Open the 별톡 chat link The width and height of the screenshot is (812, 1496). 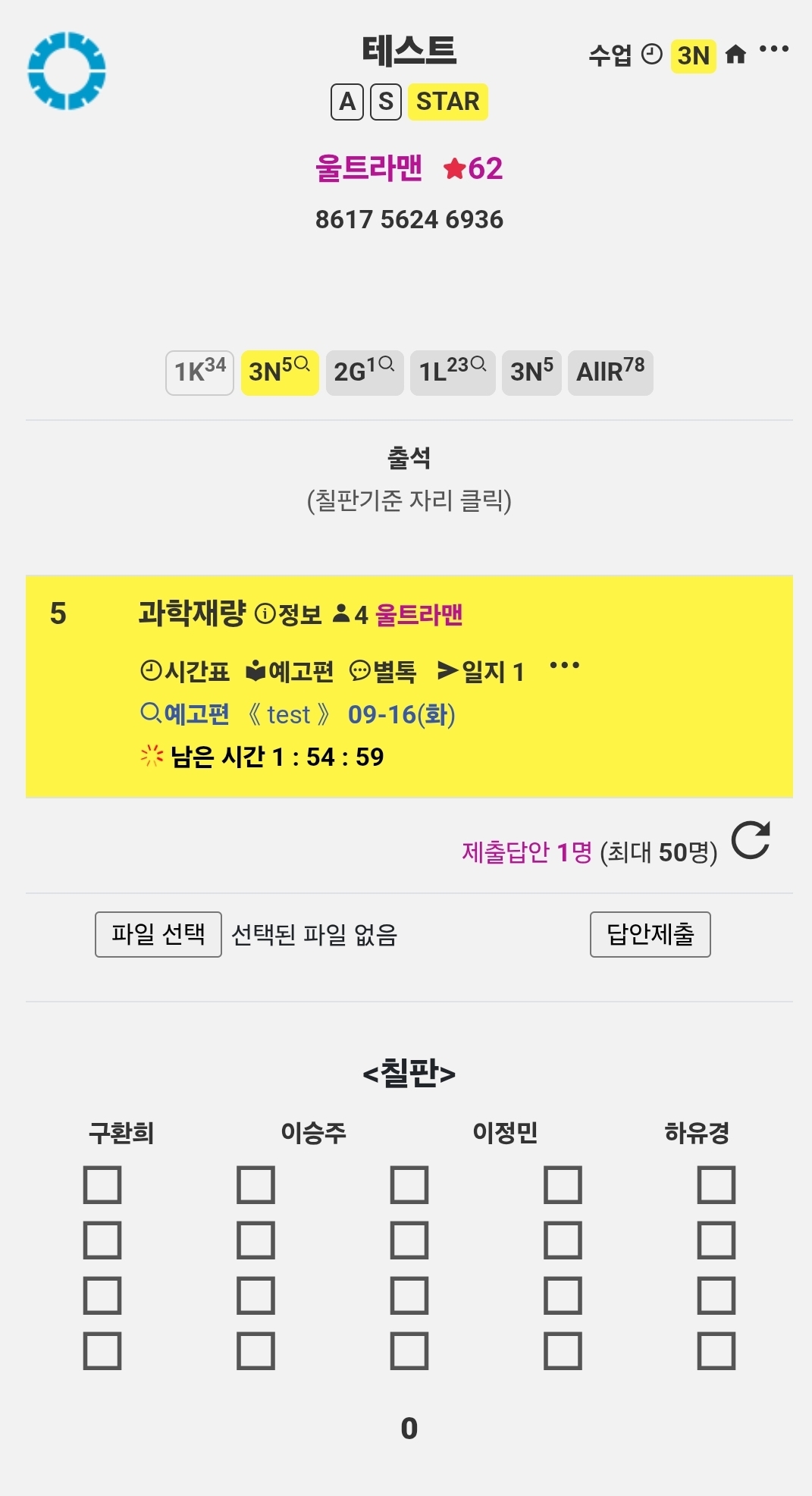pyautogui.click(x=383, y=671)
